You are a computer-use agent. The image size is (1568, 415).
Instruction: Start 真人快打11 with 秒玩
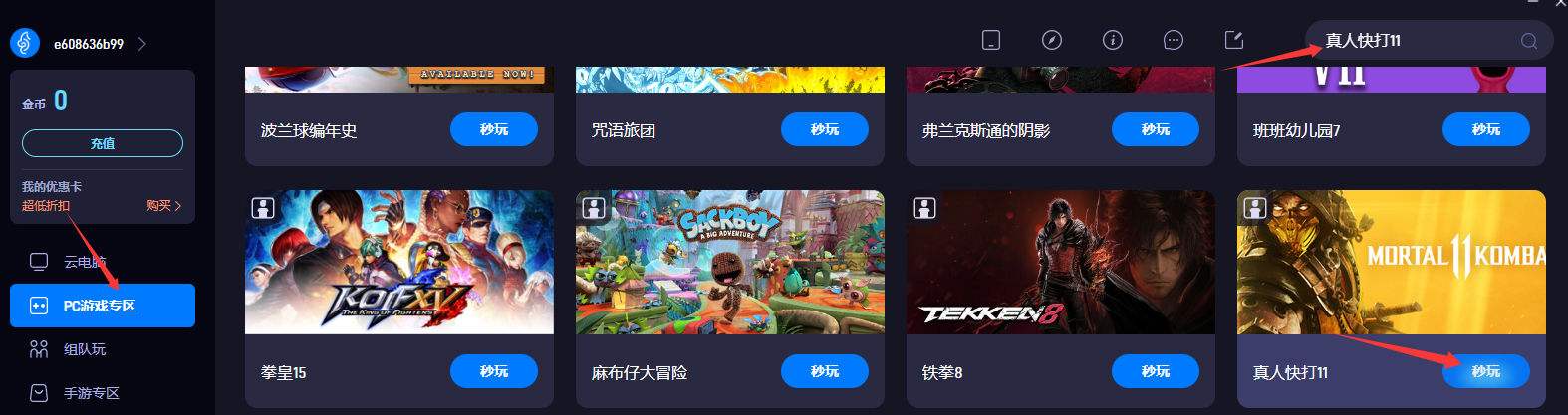click(x=1484, y=371)
